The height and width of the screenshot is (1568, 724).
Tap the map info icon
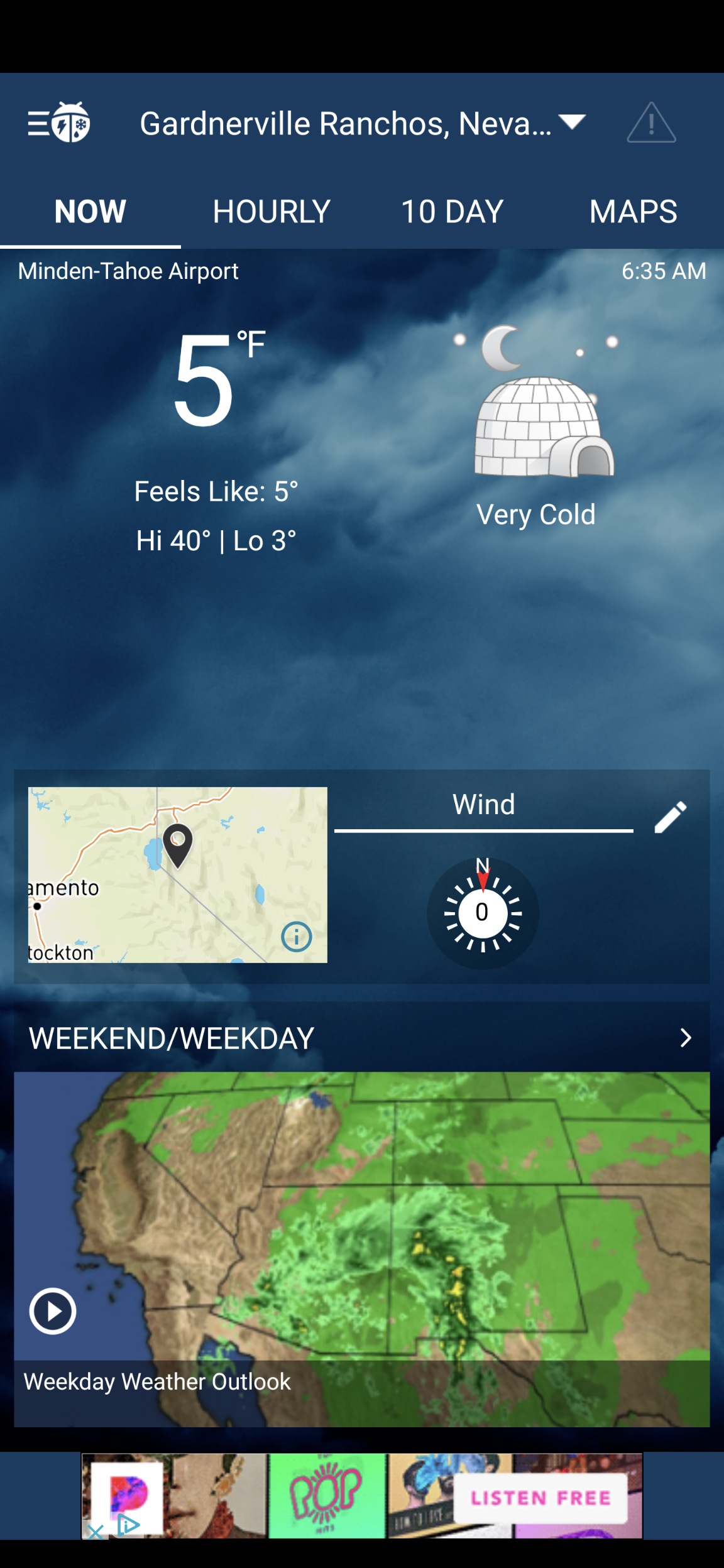click(296, 937)
